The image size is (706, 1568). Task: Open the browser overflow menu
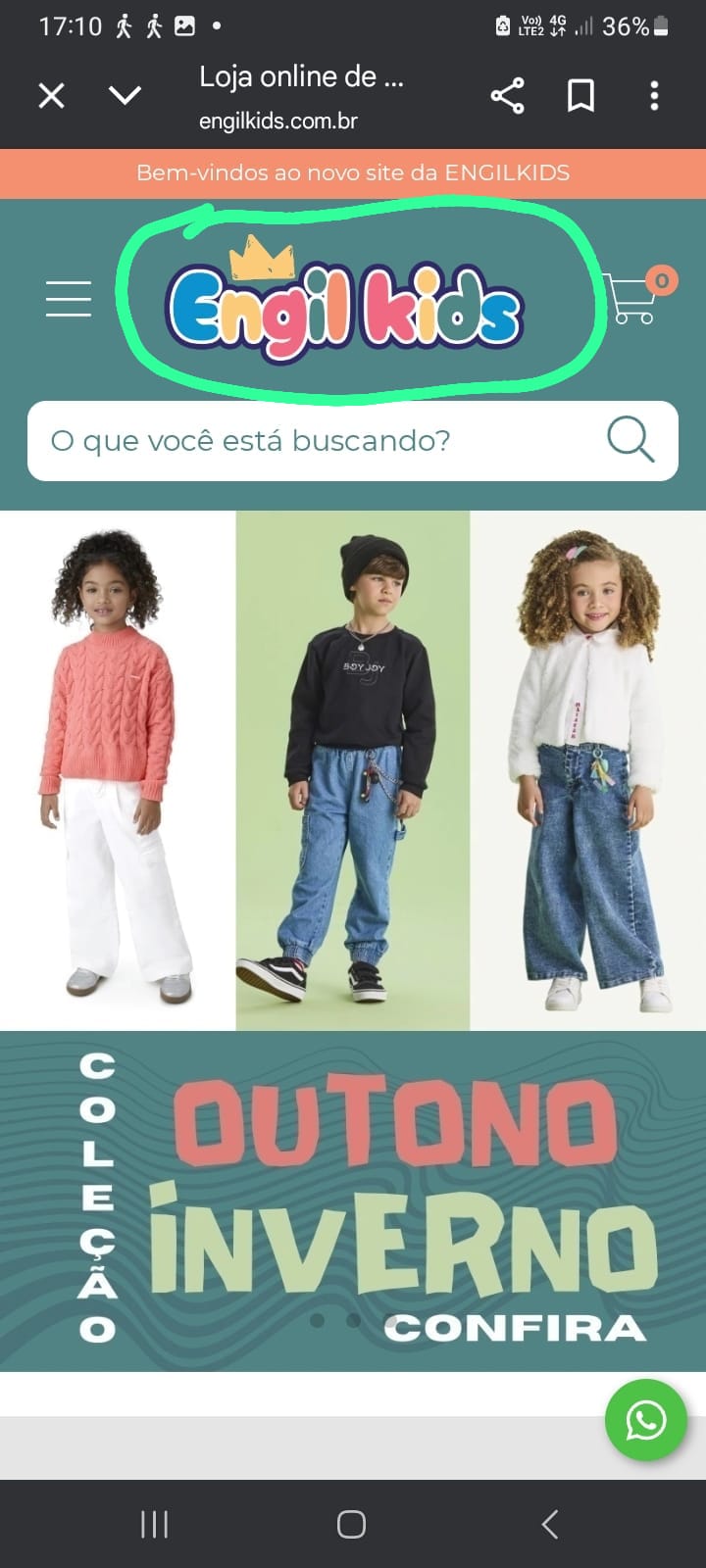[x=654, y=96]
